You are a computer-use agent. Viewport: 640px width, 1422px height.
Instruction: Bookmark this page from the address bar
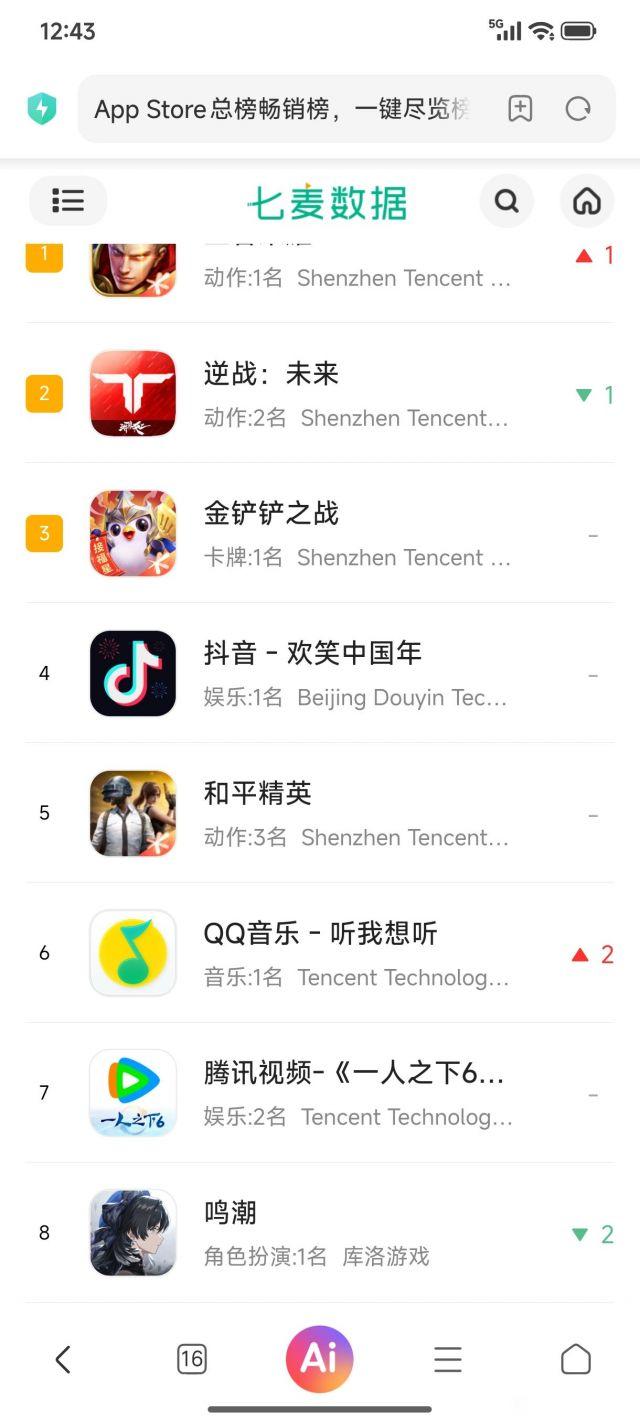tap(520, 109)
